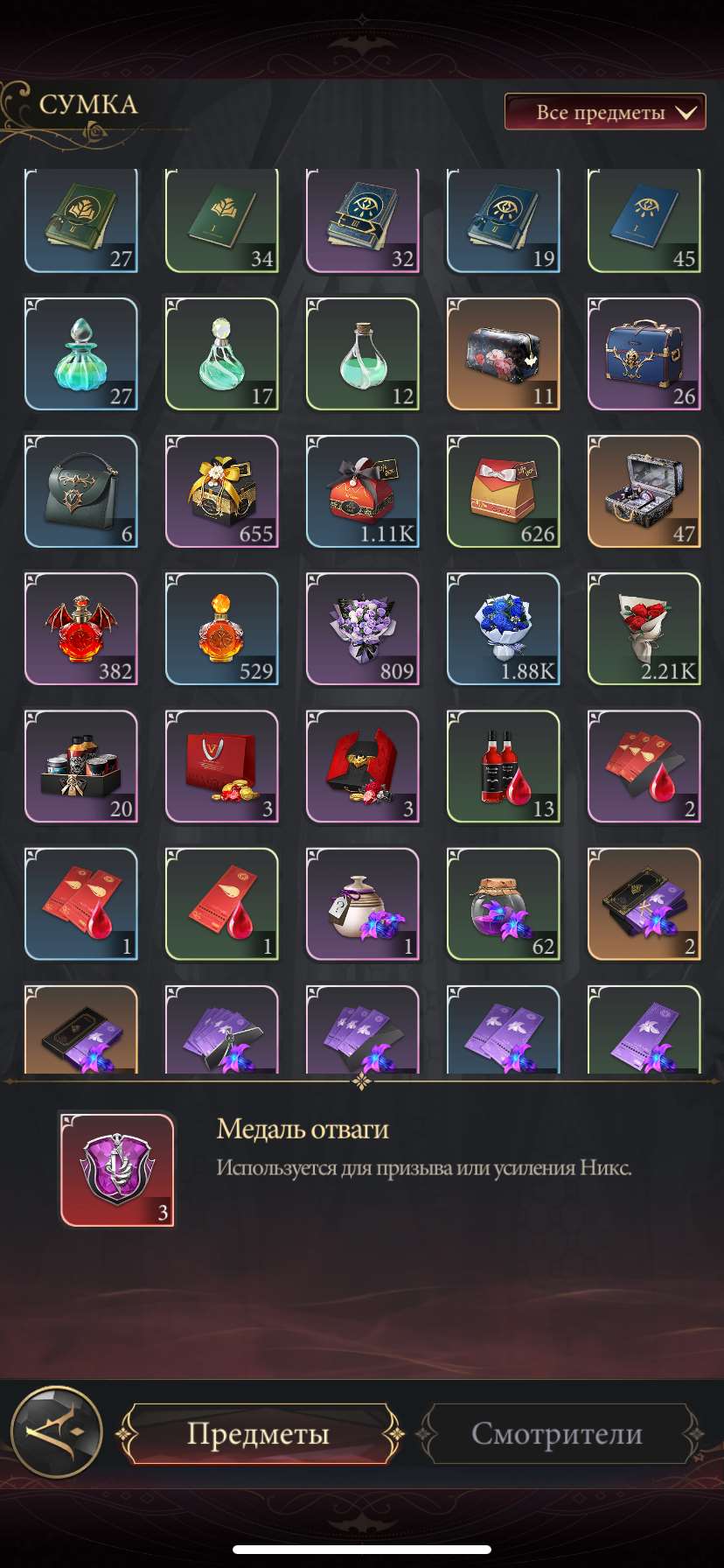This screenshot has height=1568, width=724.
Task: Switch to the Смотрители tab
Action: coord(557,1434)
